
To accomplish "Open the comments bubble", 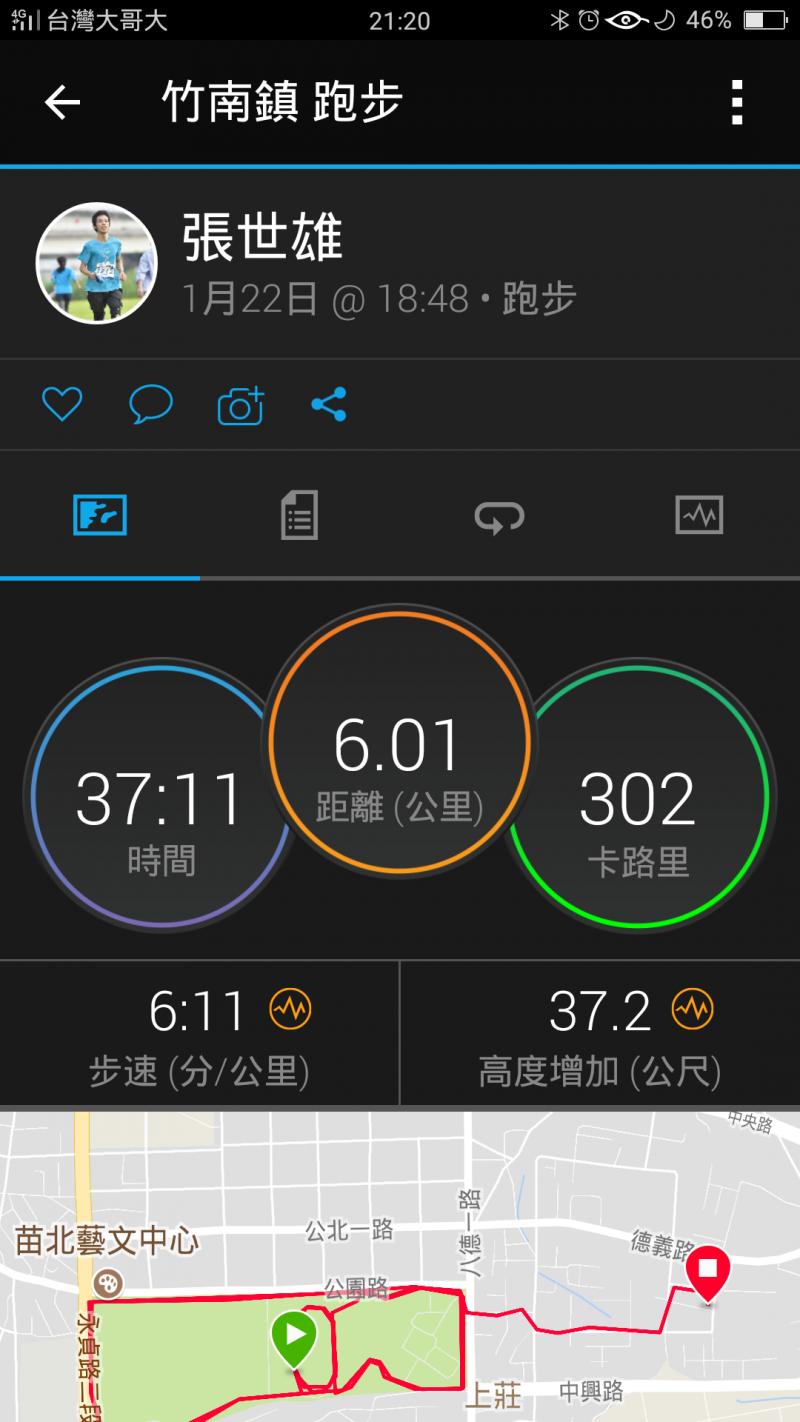I will (151, 405).
